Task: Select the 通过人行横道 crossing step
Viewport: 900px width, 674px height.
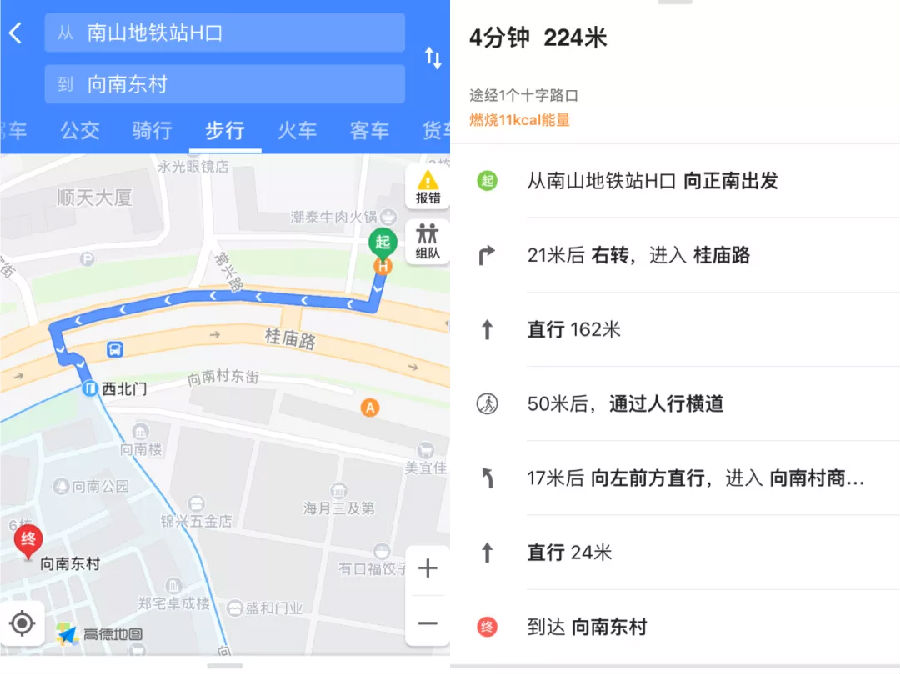Action: [675, 404]
